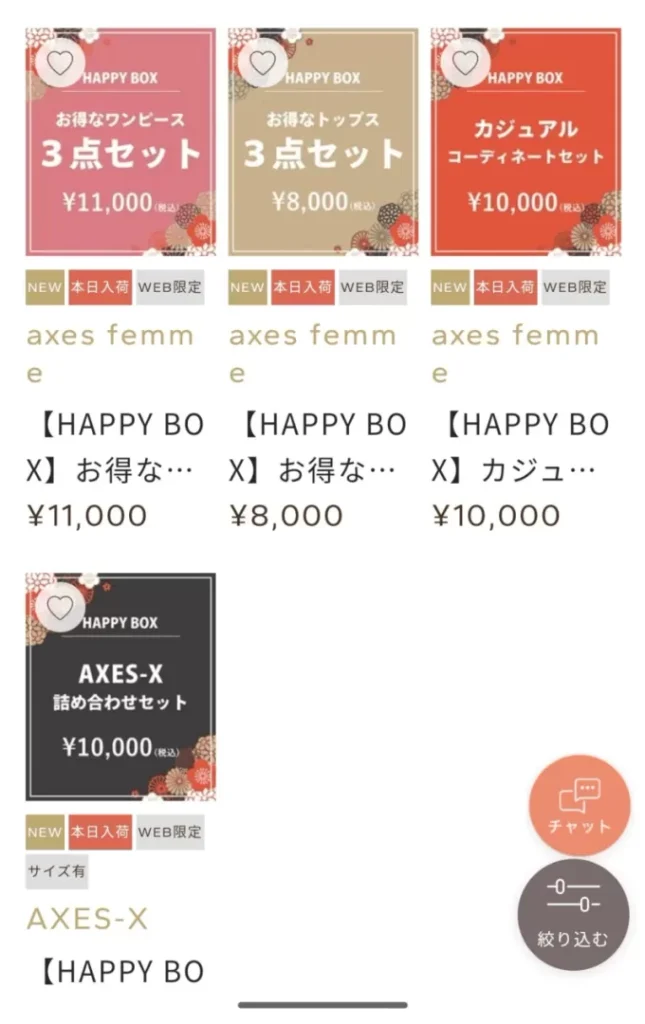
Task: Start a chat with the チャット button
Action: pos(579,806)
